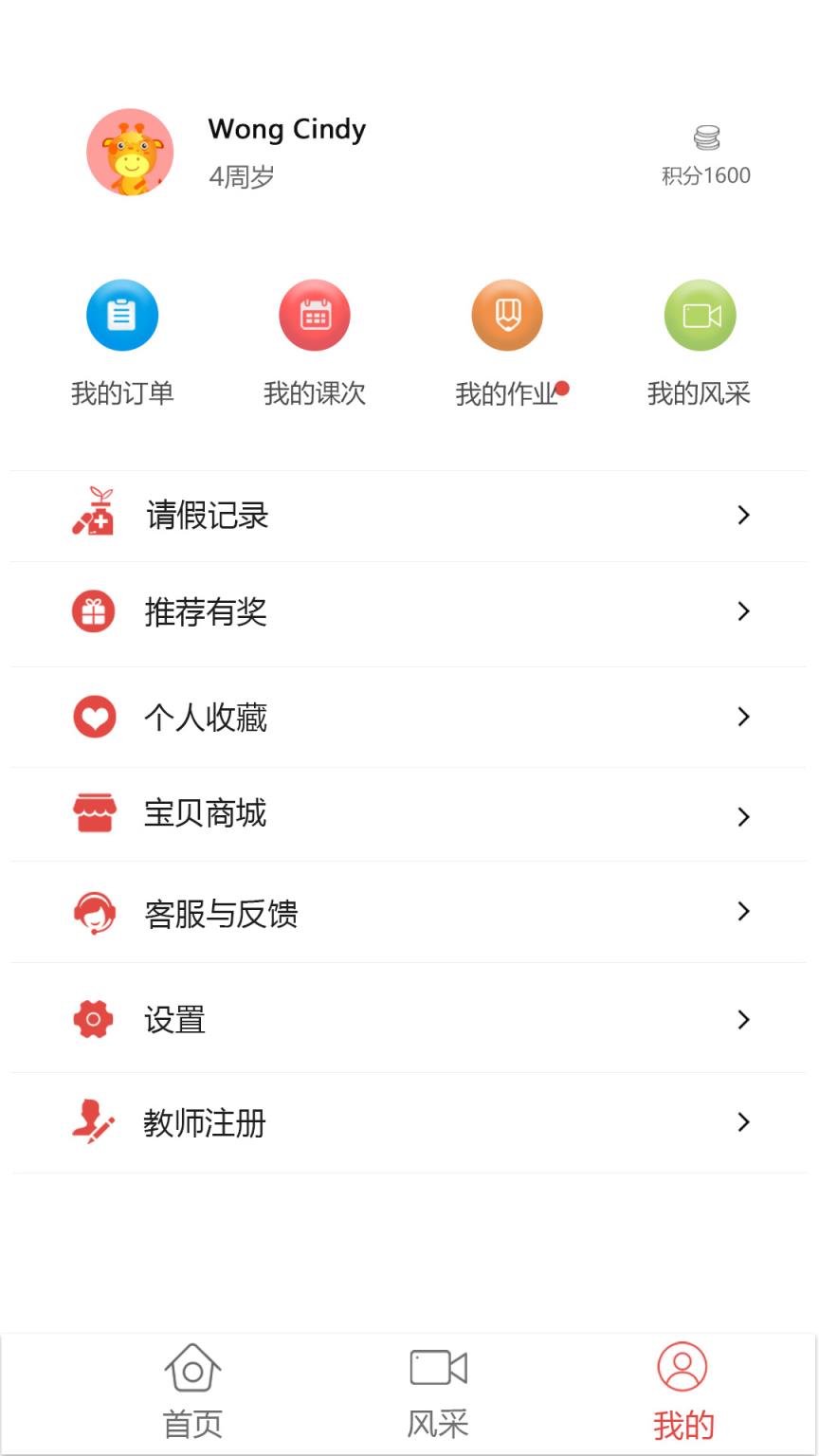Open 我的风采 video camera icon
Image resolution: width=819 pixels, height=1456 pixels.
[x=700, y=315]
